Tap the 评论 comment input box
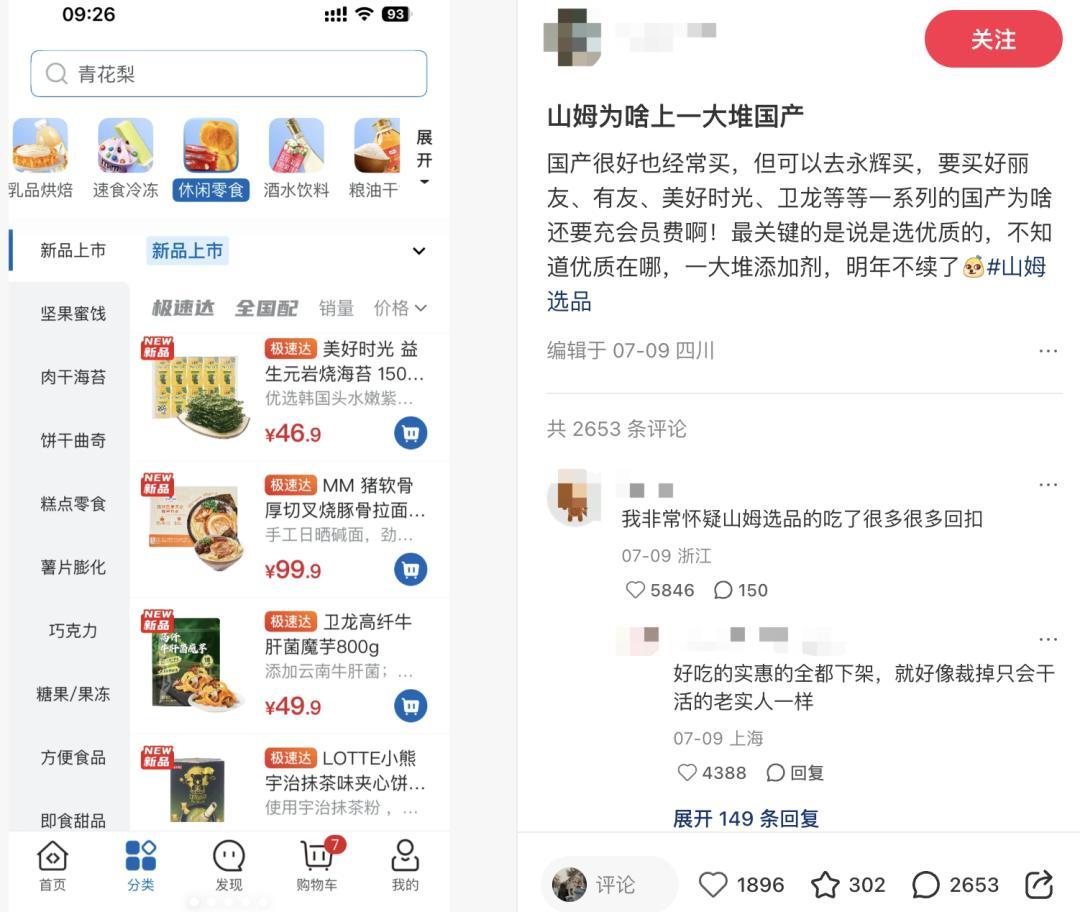This screenshot has height=912, width=1080. (611, 884)
